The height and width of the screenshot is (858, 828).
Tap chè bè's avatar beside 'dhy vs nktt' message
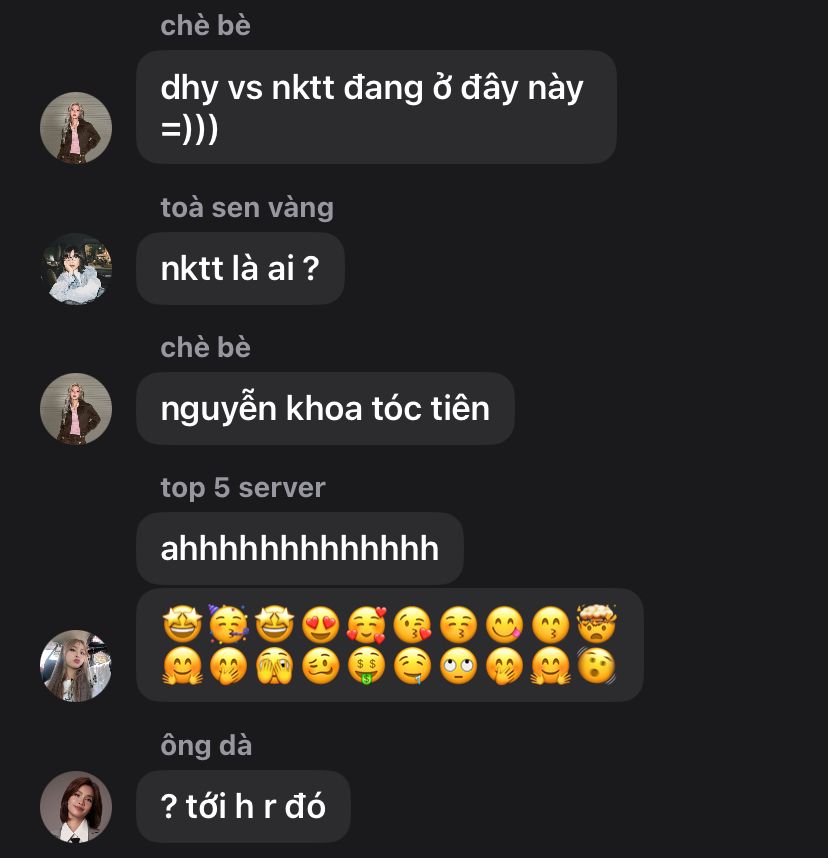(76, 128)
